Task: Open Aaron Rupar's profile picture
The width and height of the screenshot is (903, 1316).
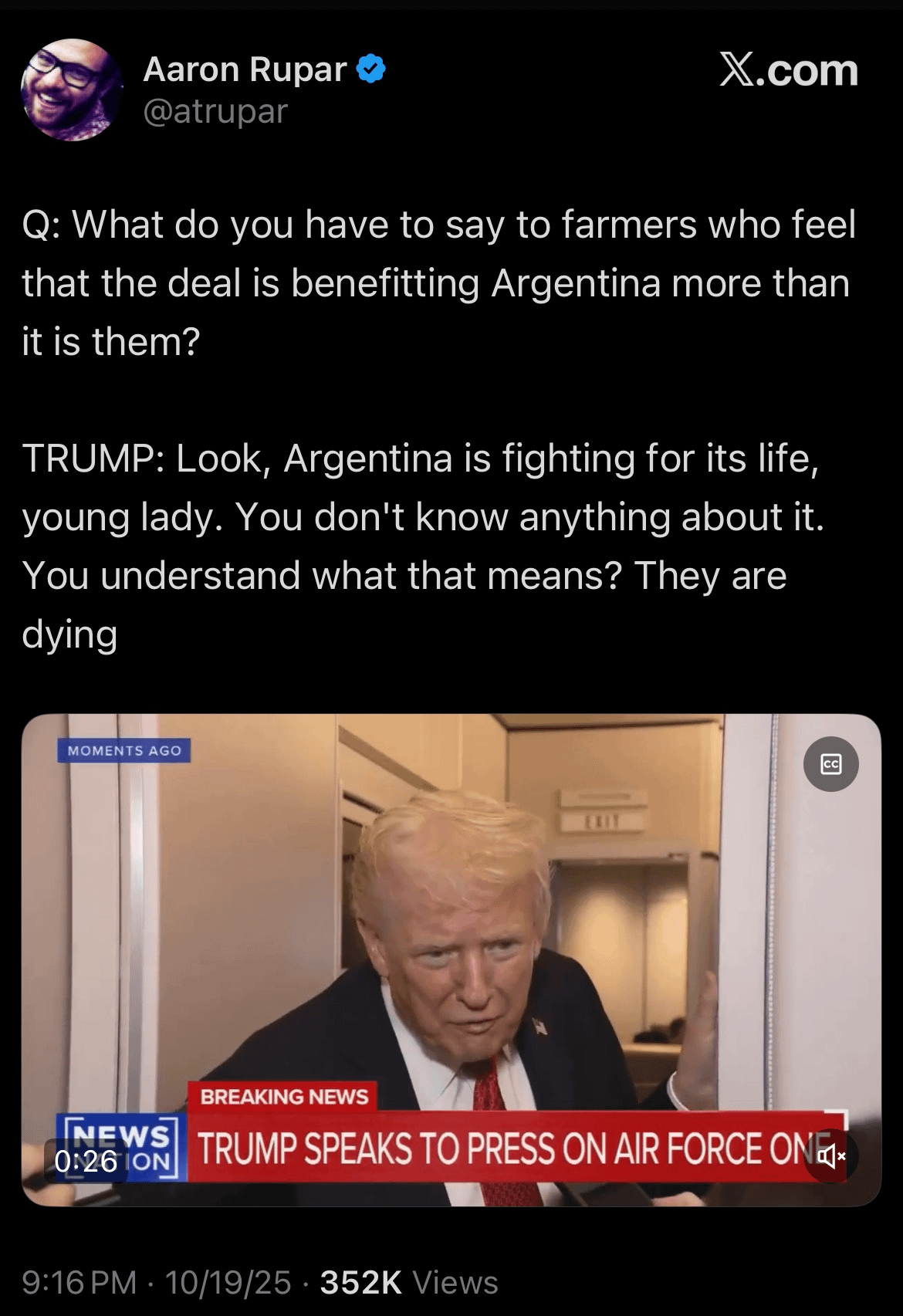Action: coord(71,90)
